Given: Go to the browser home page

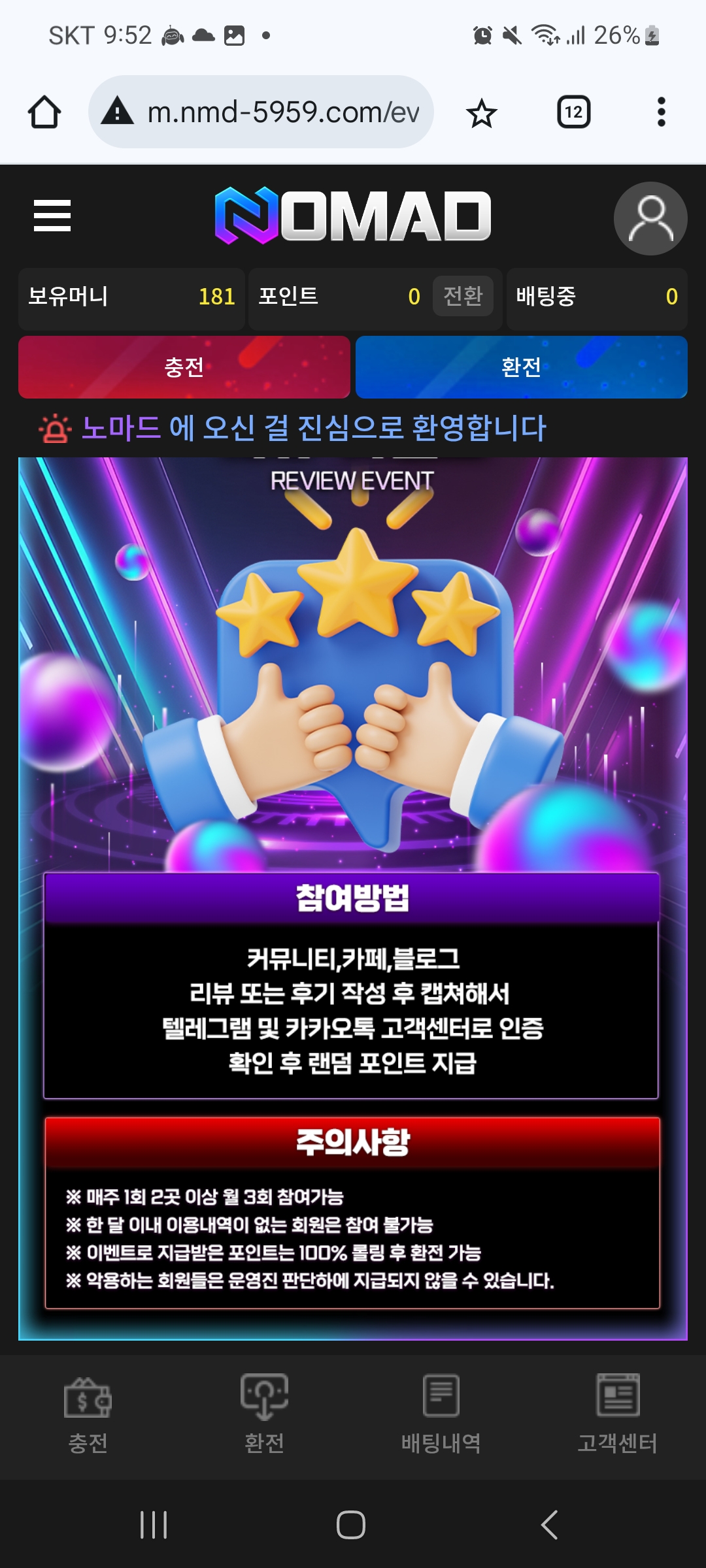Looking at the screenshot, I should point(44,112).
